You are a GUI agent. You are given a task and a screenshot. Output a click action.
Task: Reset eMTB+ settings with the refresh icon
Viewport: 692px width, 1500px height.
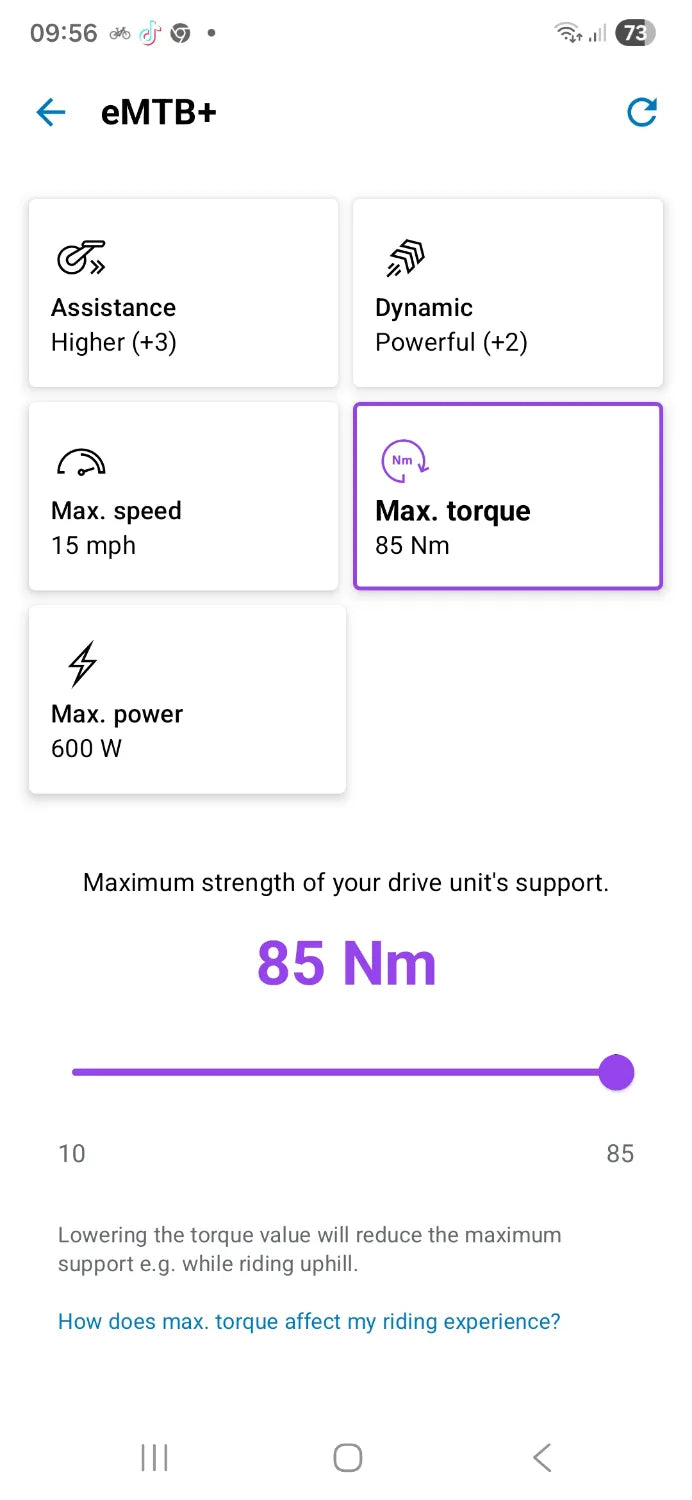[641, 113]
